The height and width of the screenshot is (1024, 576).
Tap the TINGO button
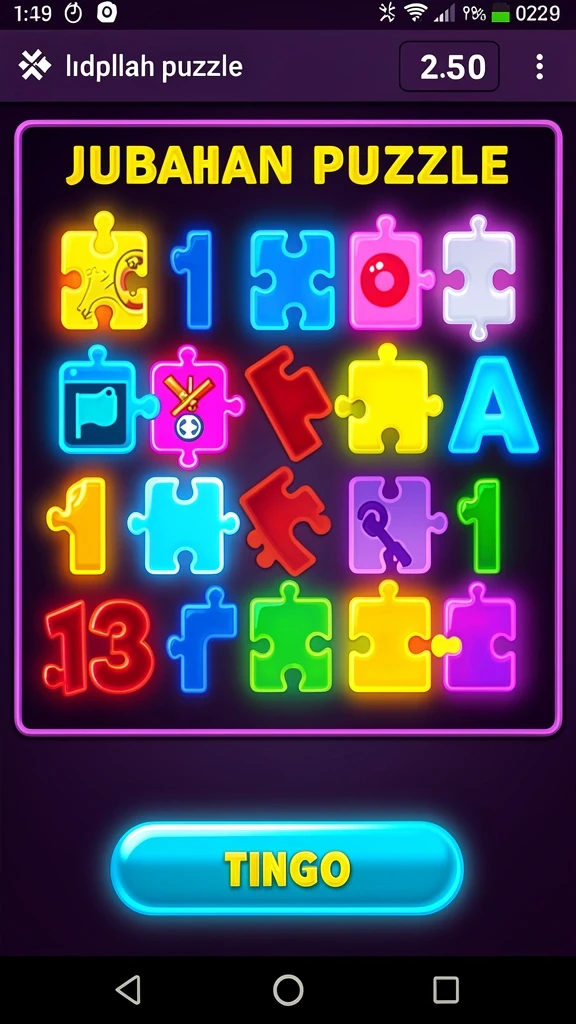tap(287, 868)
